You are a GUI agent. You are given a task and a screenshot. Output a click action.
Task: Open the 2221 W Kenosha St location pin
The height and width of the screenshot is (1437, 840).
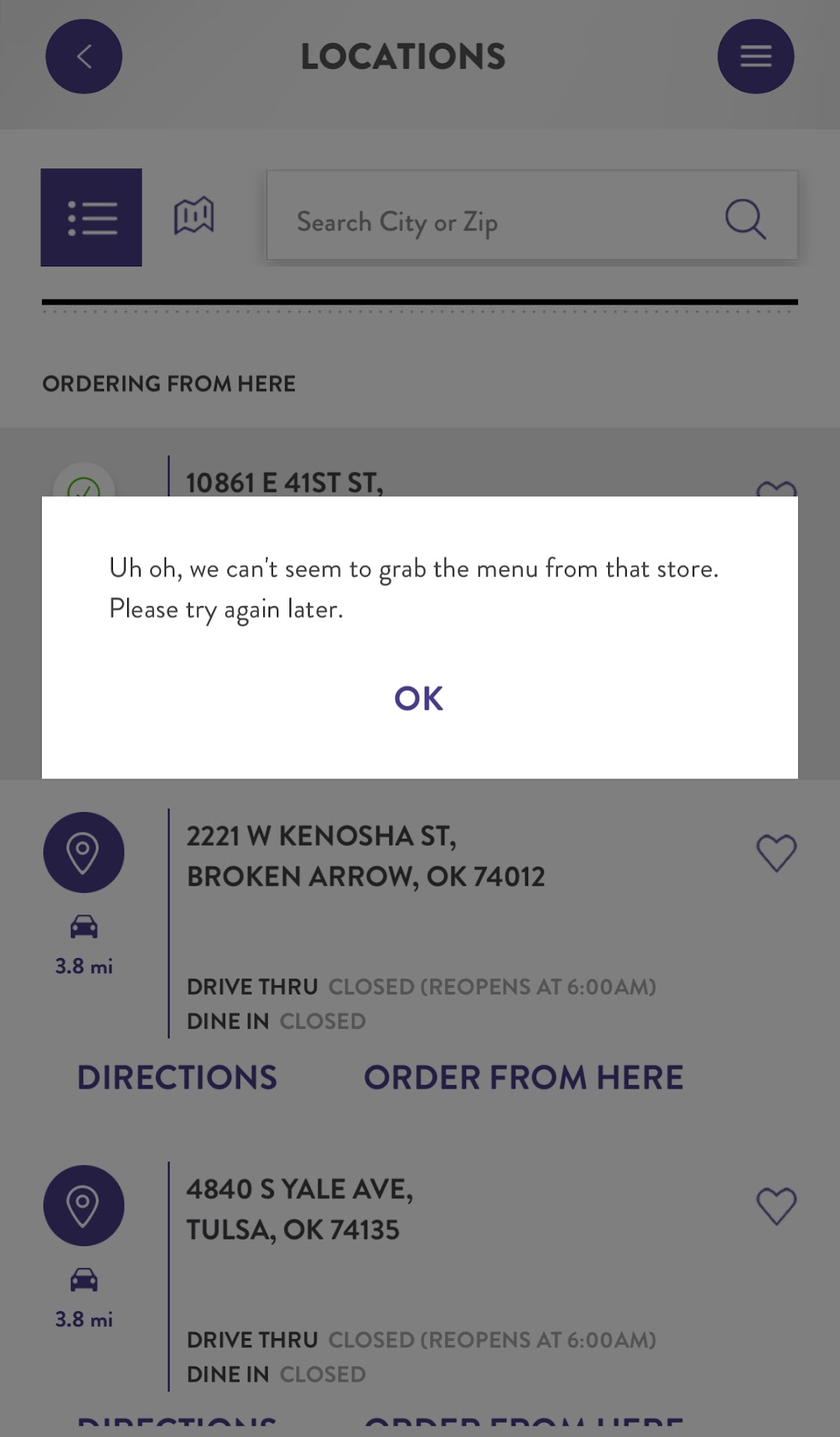click(84, 852)
